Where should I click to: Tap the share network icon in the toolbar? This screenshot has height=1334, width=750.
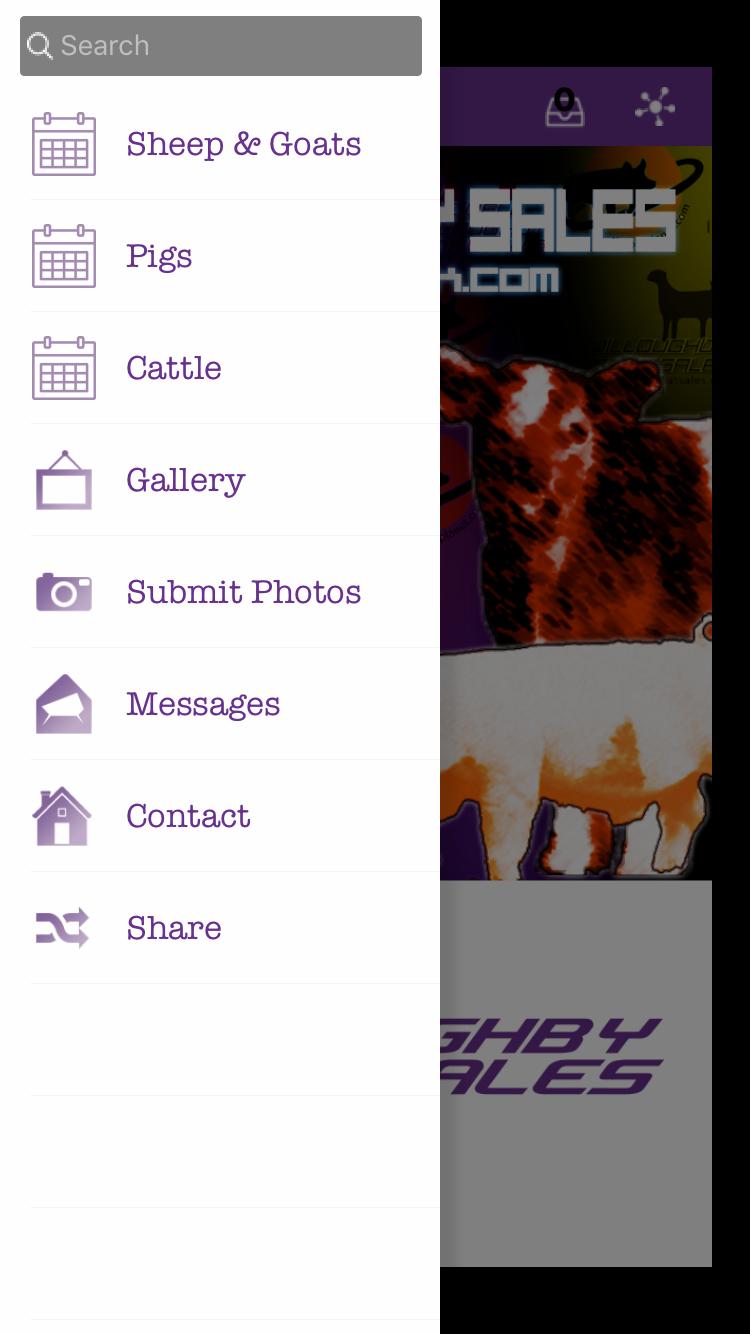tap(656, 106)
